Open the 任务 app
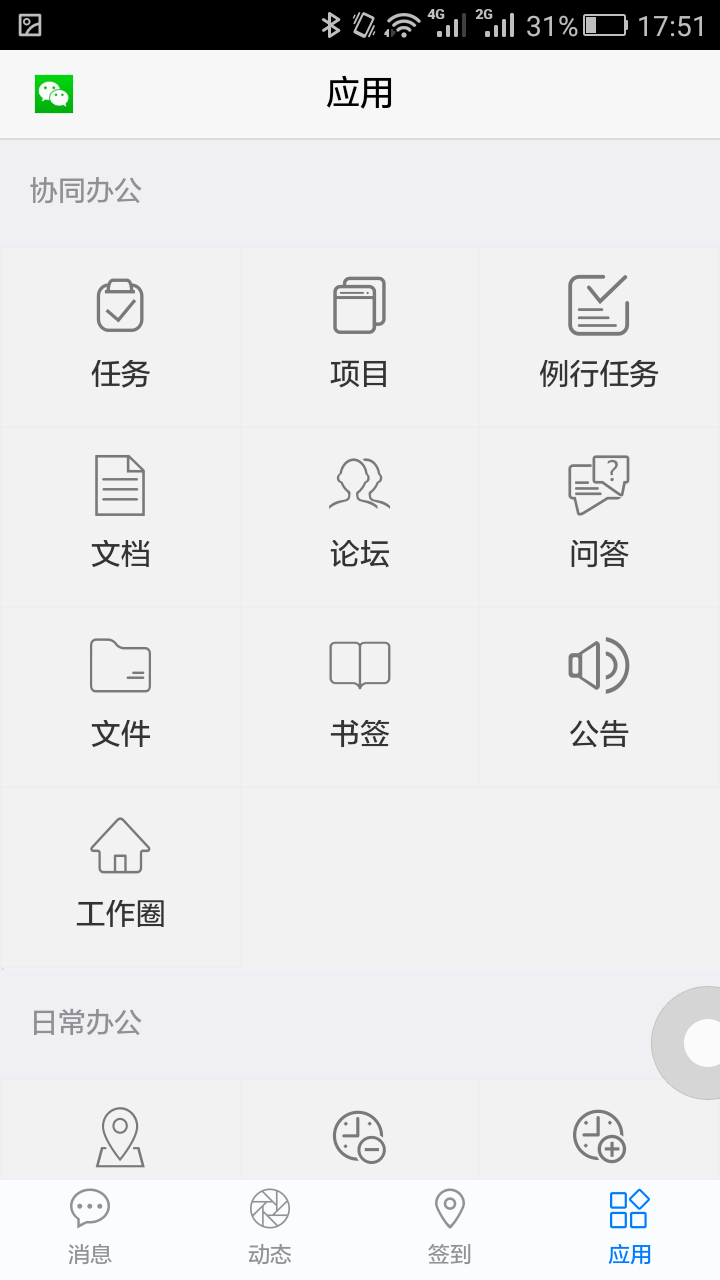This screenshot has width=720, height=1280. coord(120,336)
